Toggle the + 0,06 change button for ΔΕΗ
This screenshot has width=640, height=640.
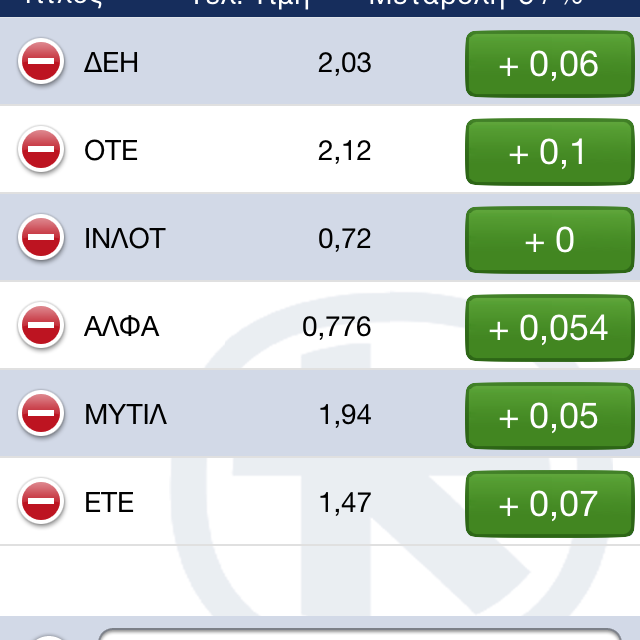549,64
